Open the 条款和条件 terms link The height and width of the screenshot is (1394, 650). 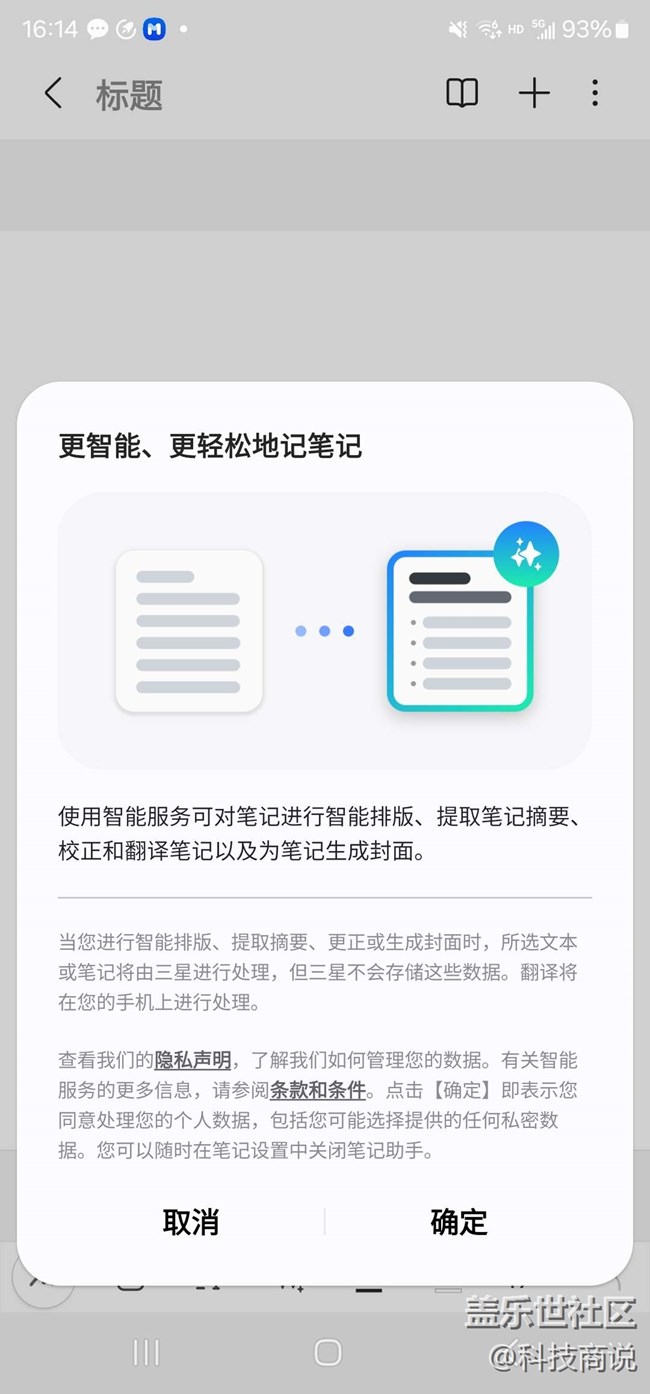pos(318,1090)
